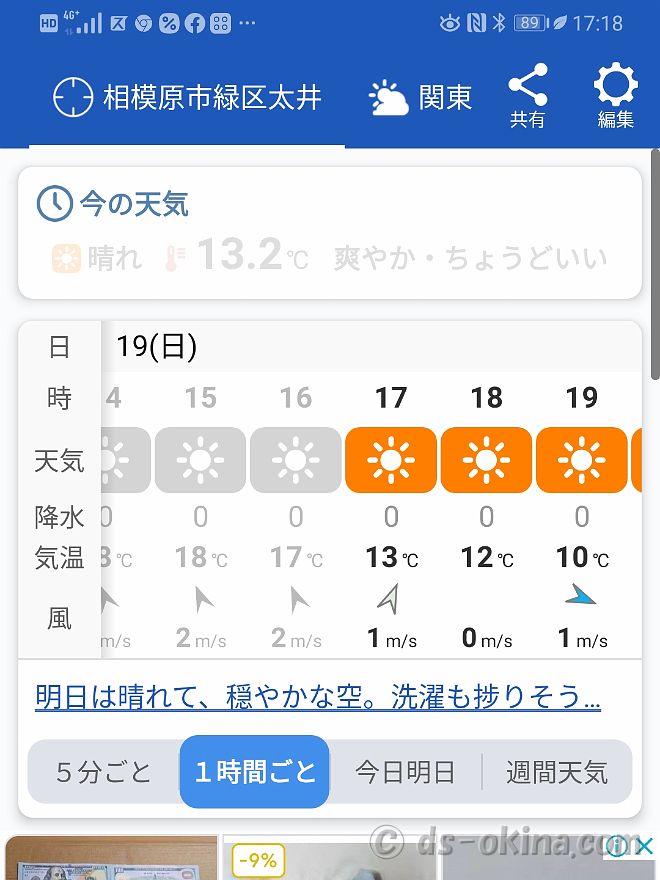
Task: Show the 今日明日 forecast
Action: (x=405, y=772)
